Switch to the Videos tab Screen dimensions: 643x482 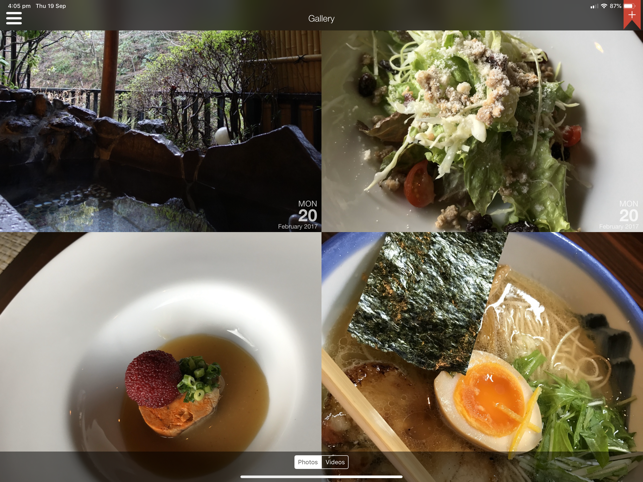pos(335,462)
